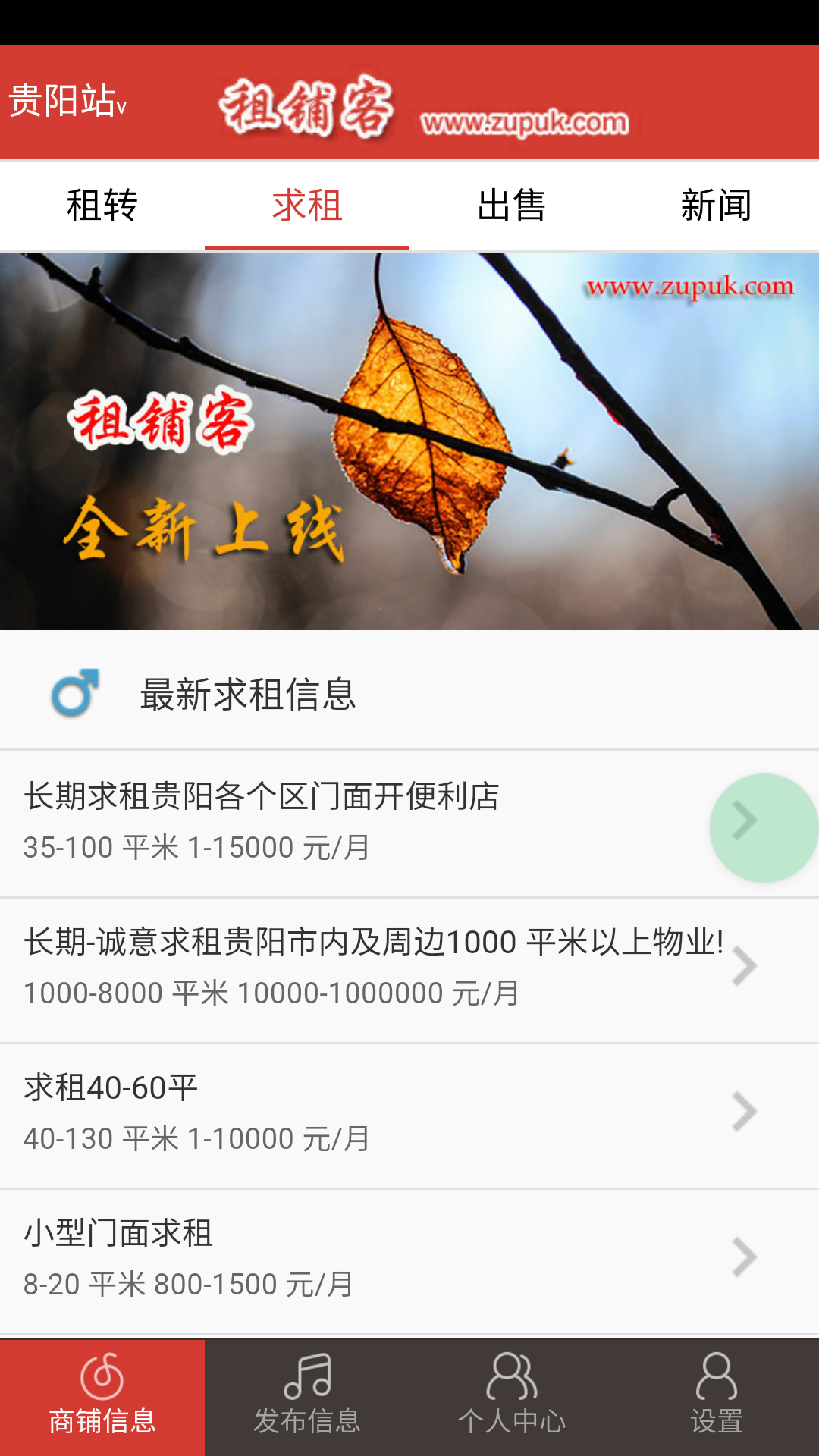
Task: Switch to the 租转 tab
Action: [x=102, y=206]
